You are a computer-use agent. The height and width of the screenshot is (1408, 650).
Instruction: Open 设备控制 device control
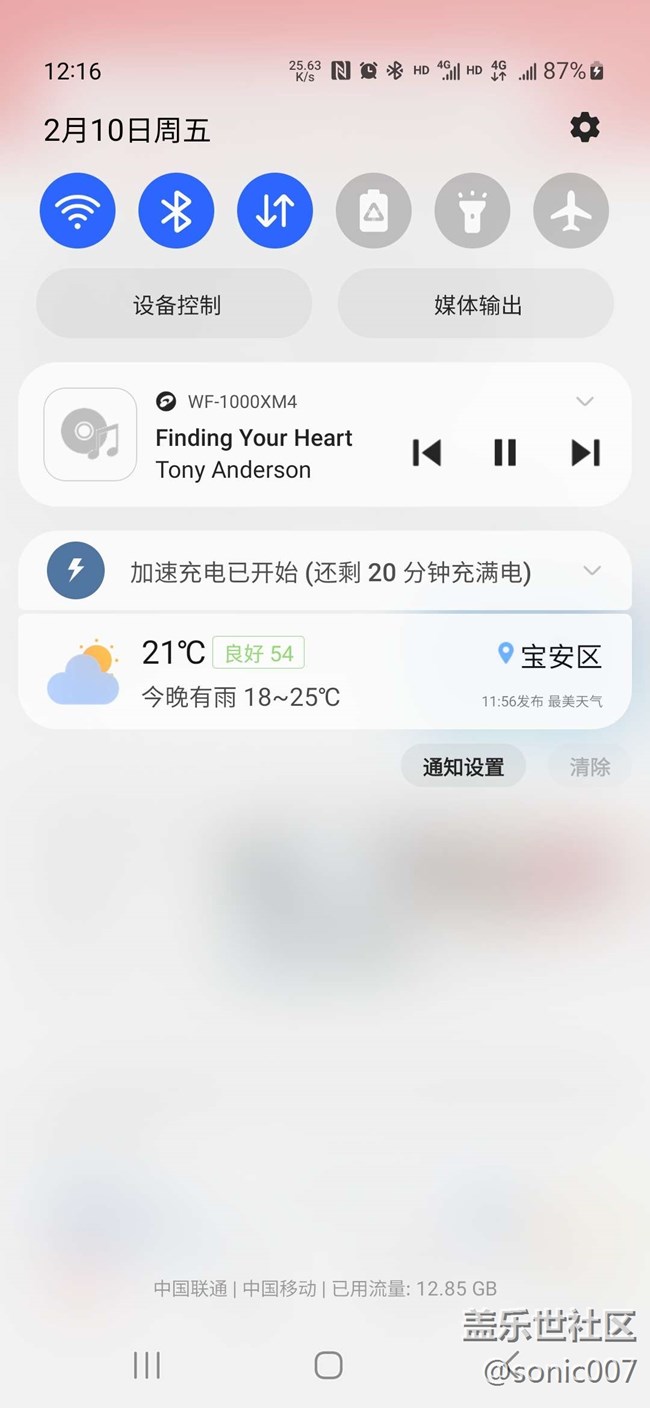(x=175, y=304)
